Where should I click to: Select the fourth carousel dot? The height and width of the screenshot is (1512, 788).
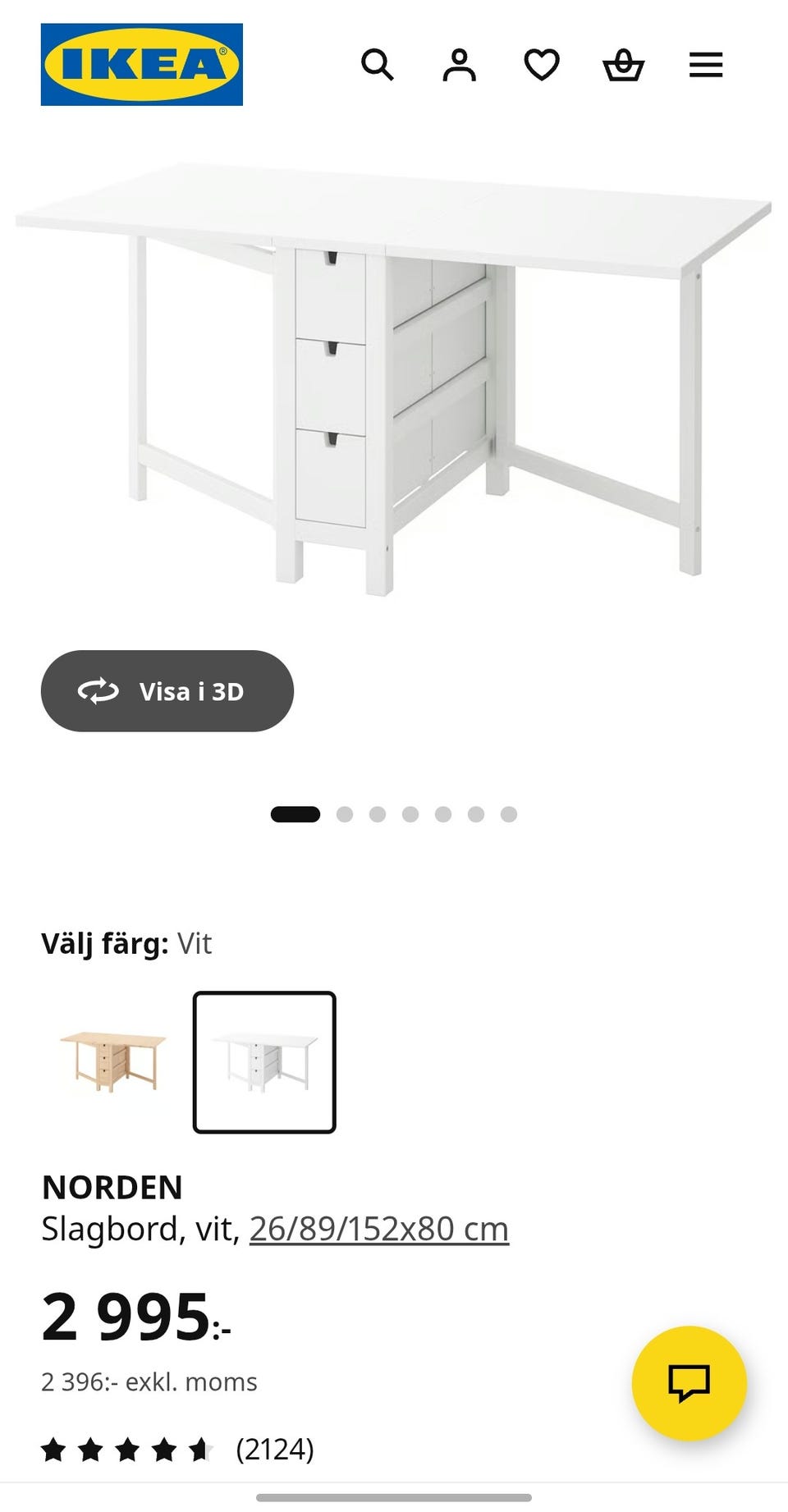click(409, 814)
